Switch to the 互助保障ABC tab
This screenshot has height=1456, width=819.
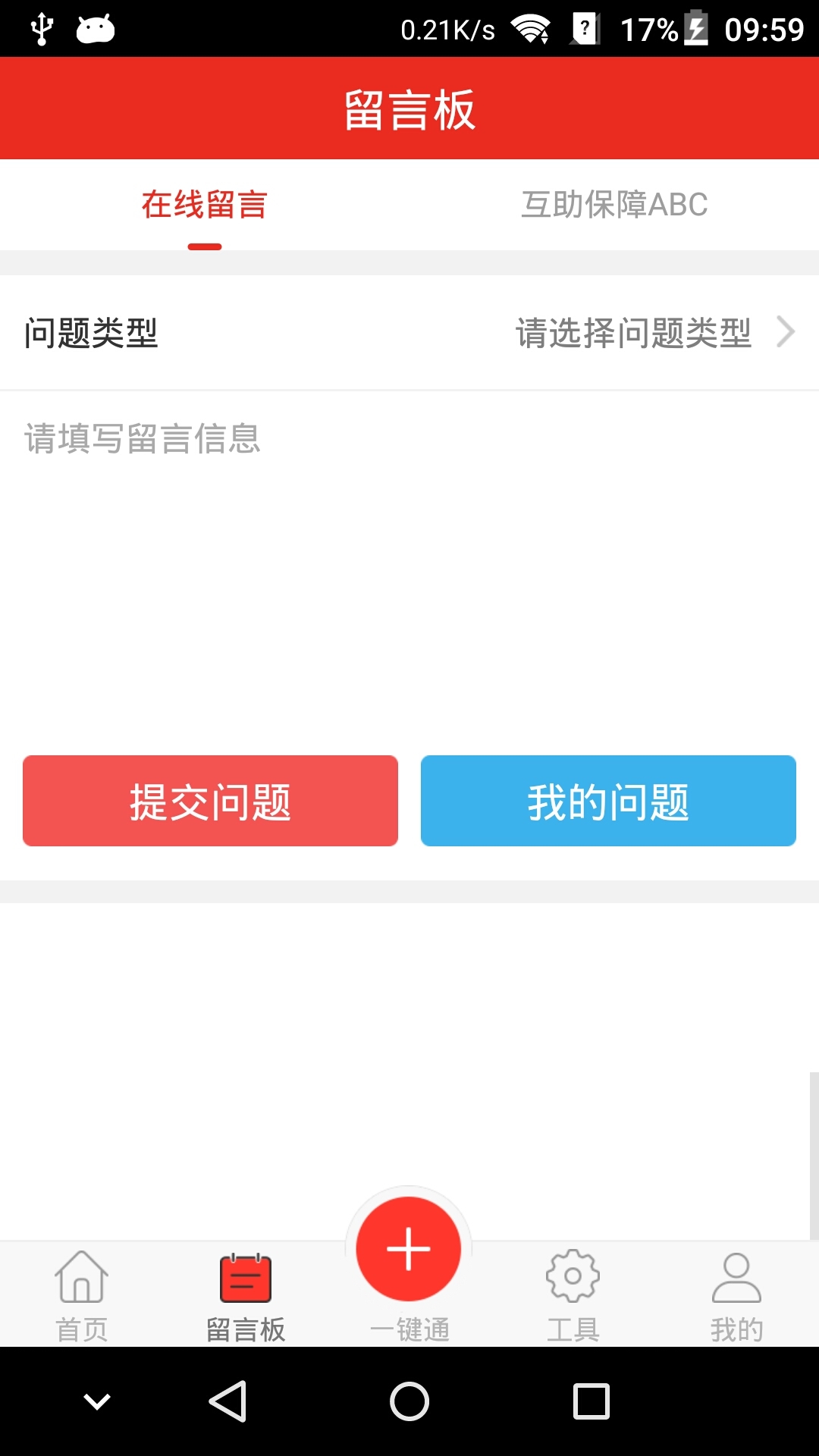[614, 205]
